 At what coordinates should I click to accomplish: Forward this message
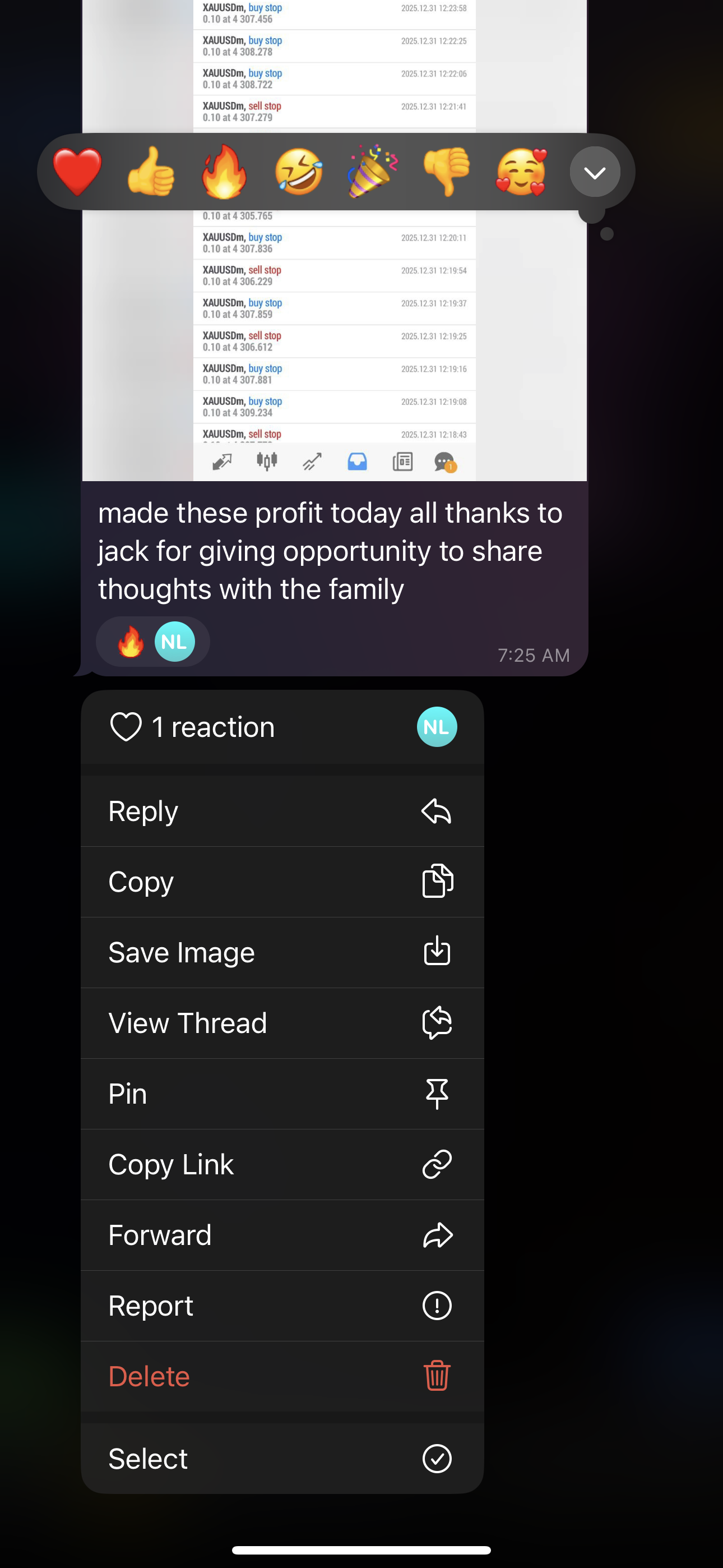tap(282, 1235)
